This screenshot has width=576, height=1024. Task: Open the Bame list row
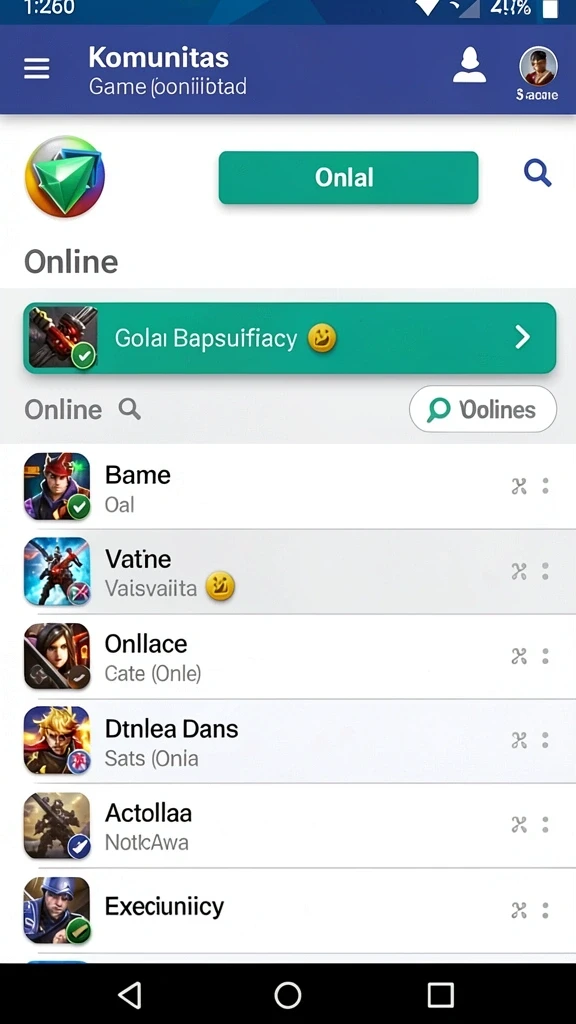(x=288, y=487)
